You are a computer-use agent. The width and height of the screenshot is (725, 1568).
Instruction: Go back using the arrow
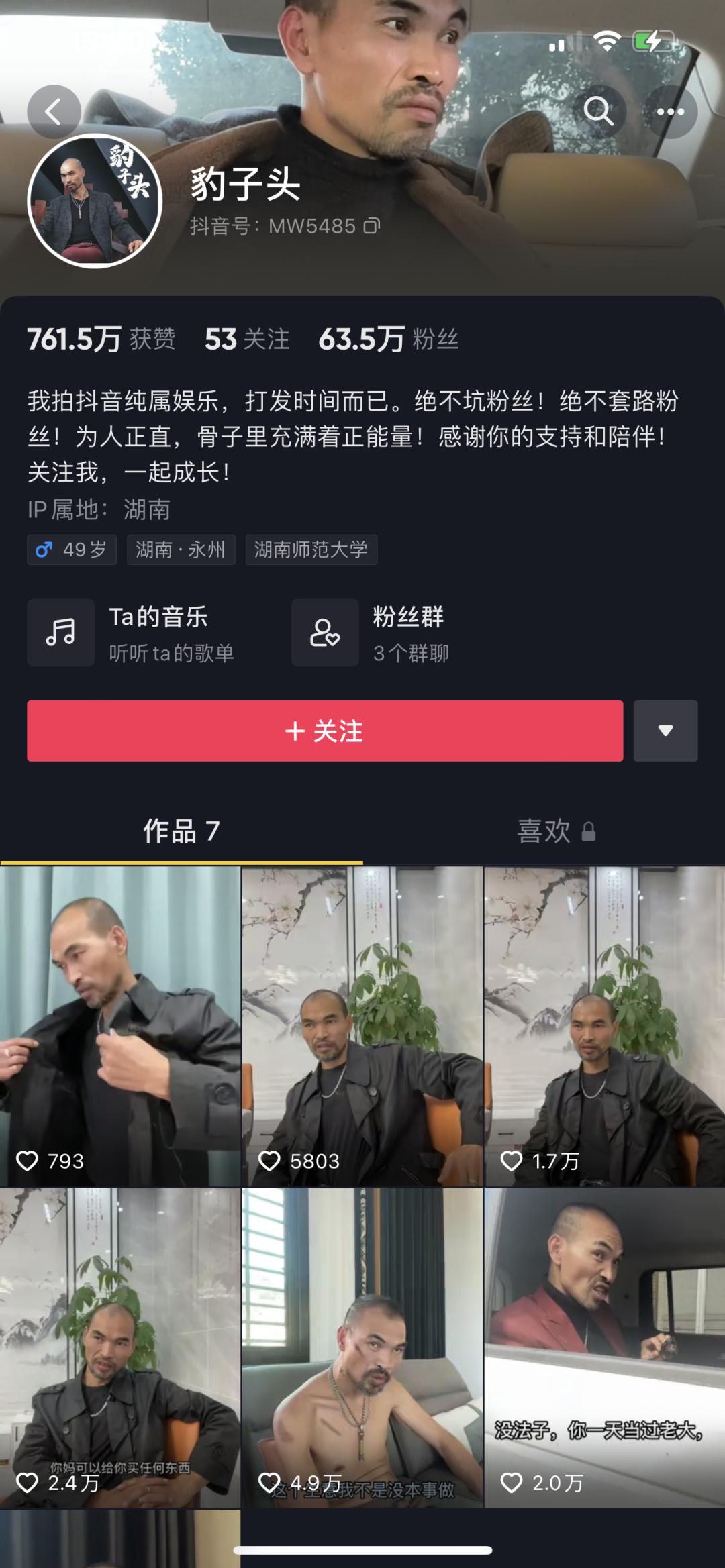pyautogui.click(x=54, y=112)
